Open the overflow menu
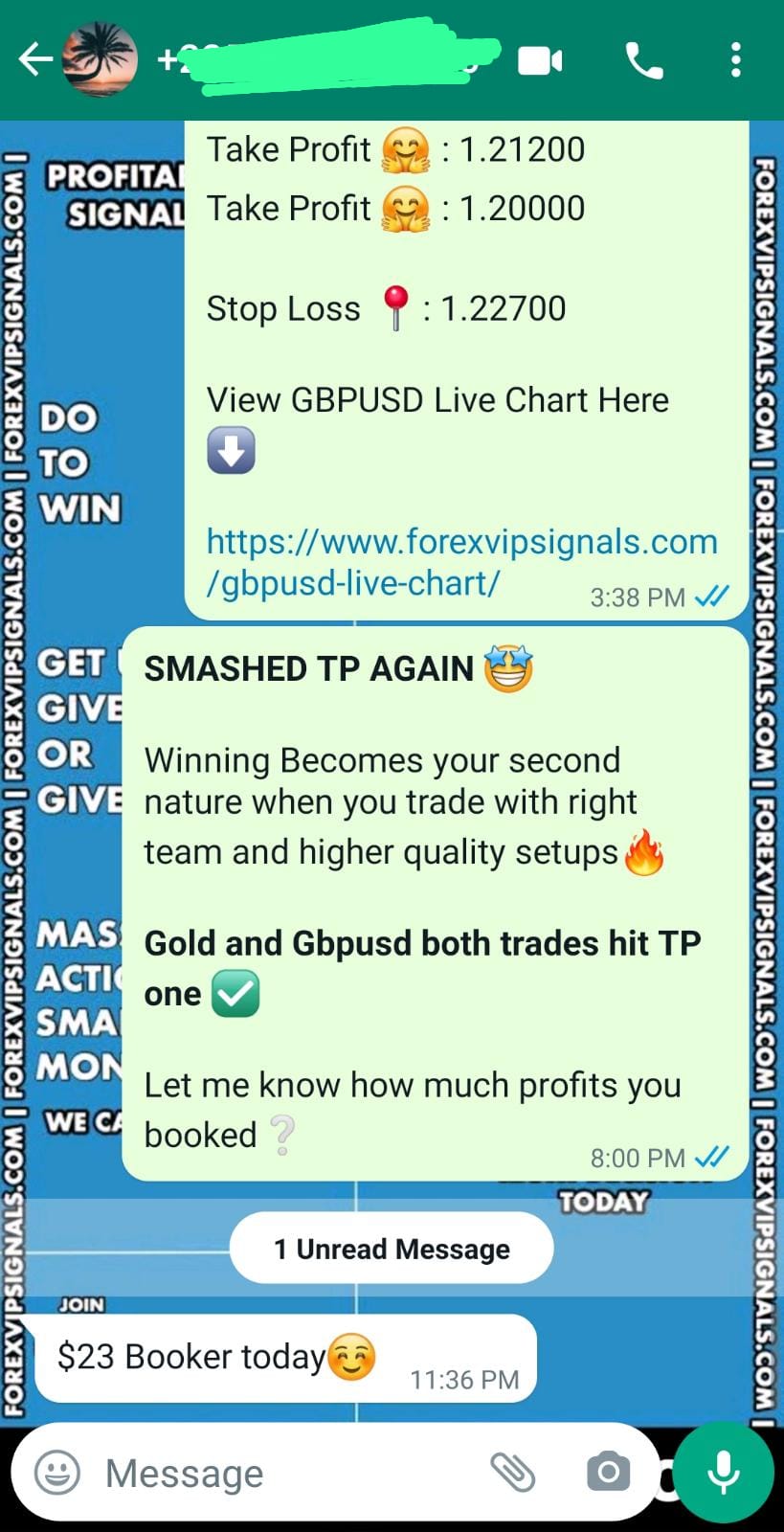Image resolution: width=784 pixels, height=1532 pixels. pyautogui.click(x=735, y=60)
